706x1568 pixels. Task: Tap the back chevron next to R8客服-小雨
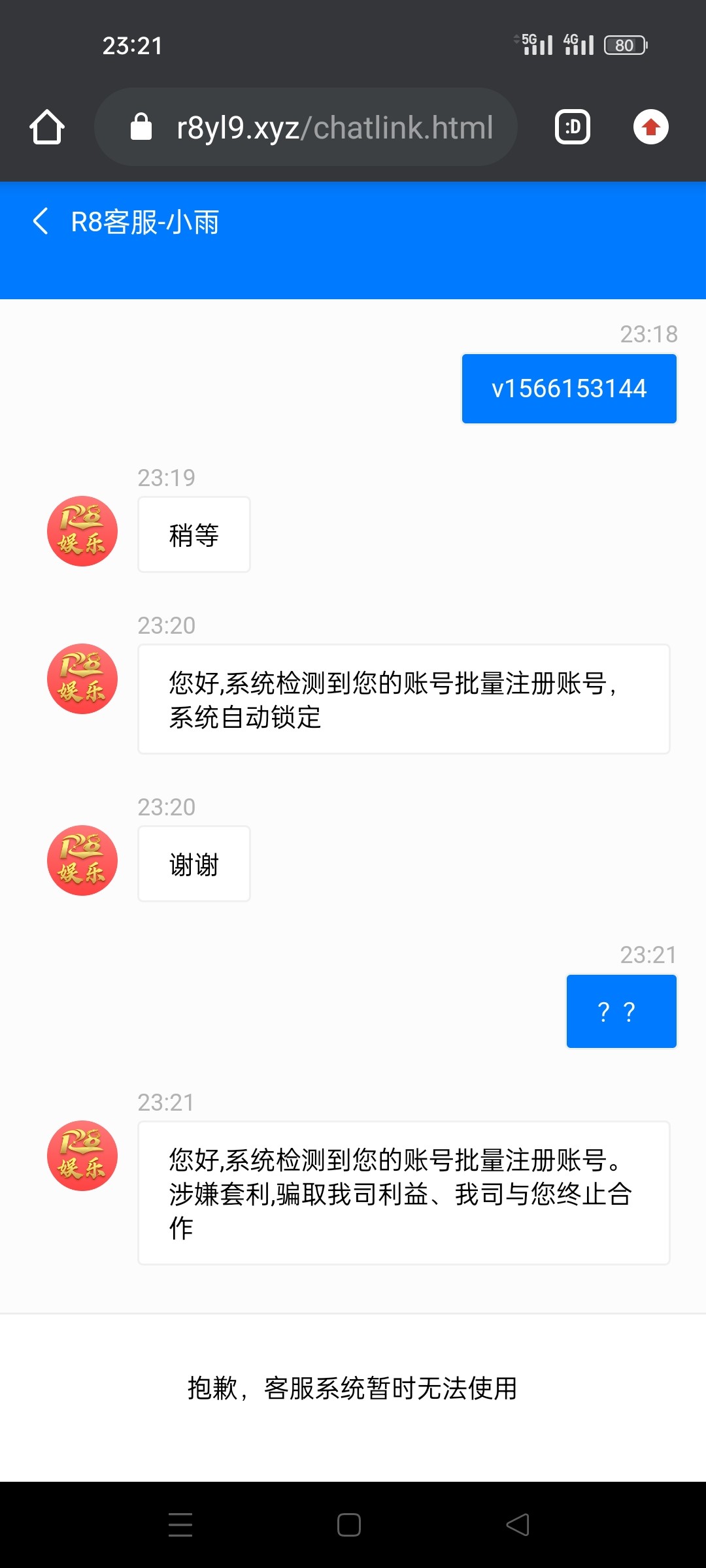point(41,222)
